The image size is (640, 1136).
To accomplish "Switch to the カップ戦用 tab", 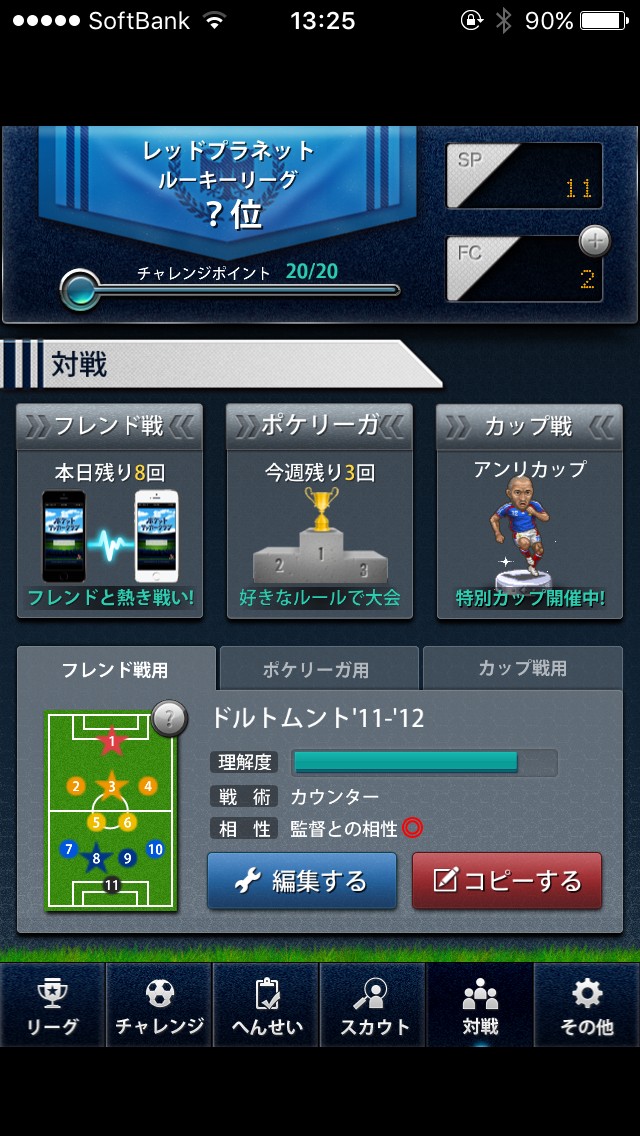I will click(x=522, y=670).
